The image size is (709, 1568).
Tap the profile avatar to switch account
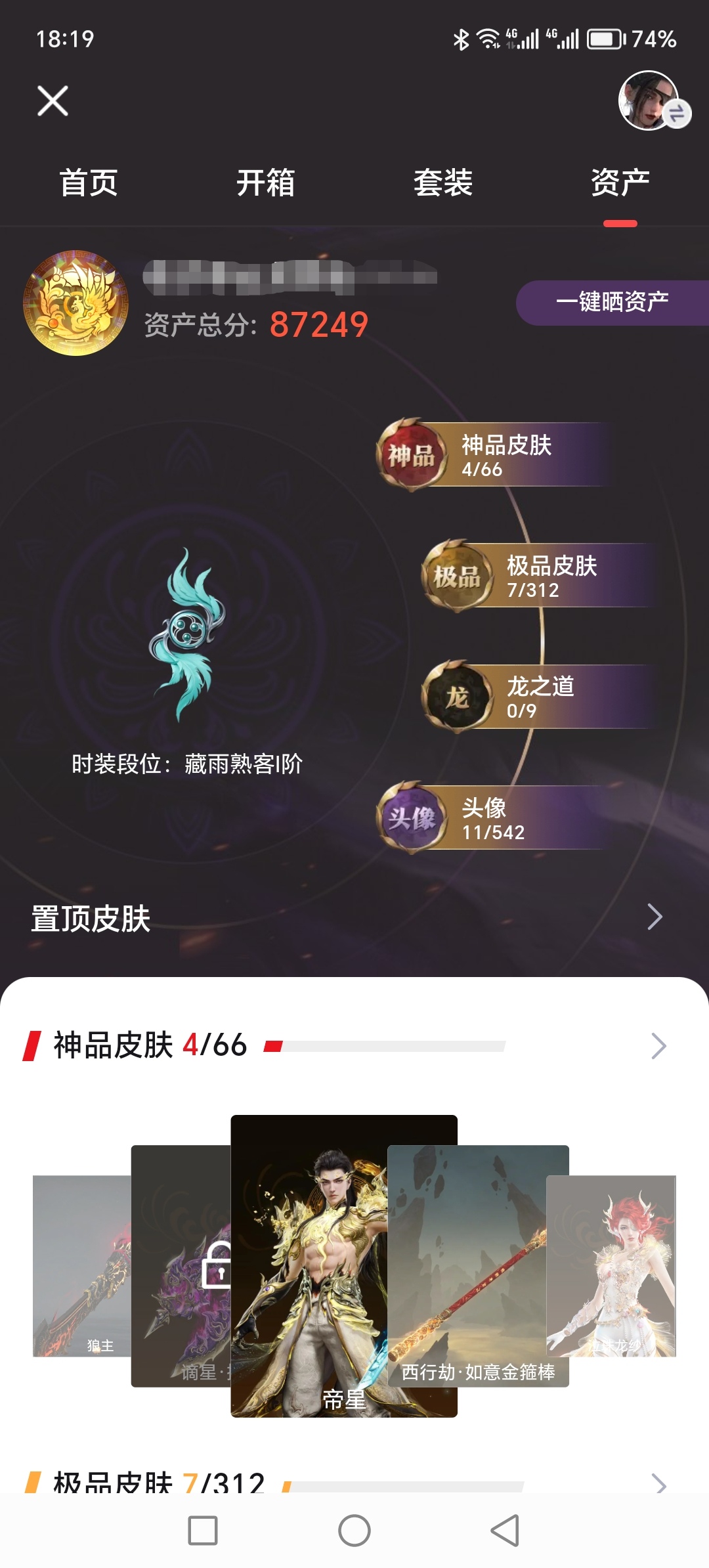point(650,101)
